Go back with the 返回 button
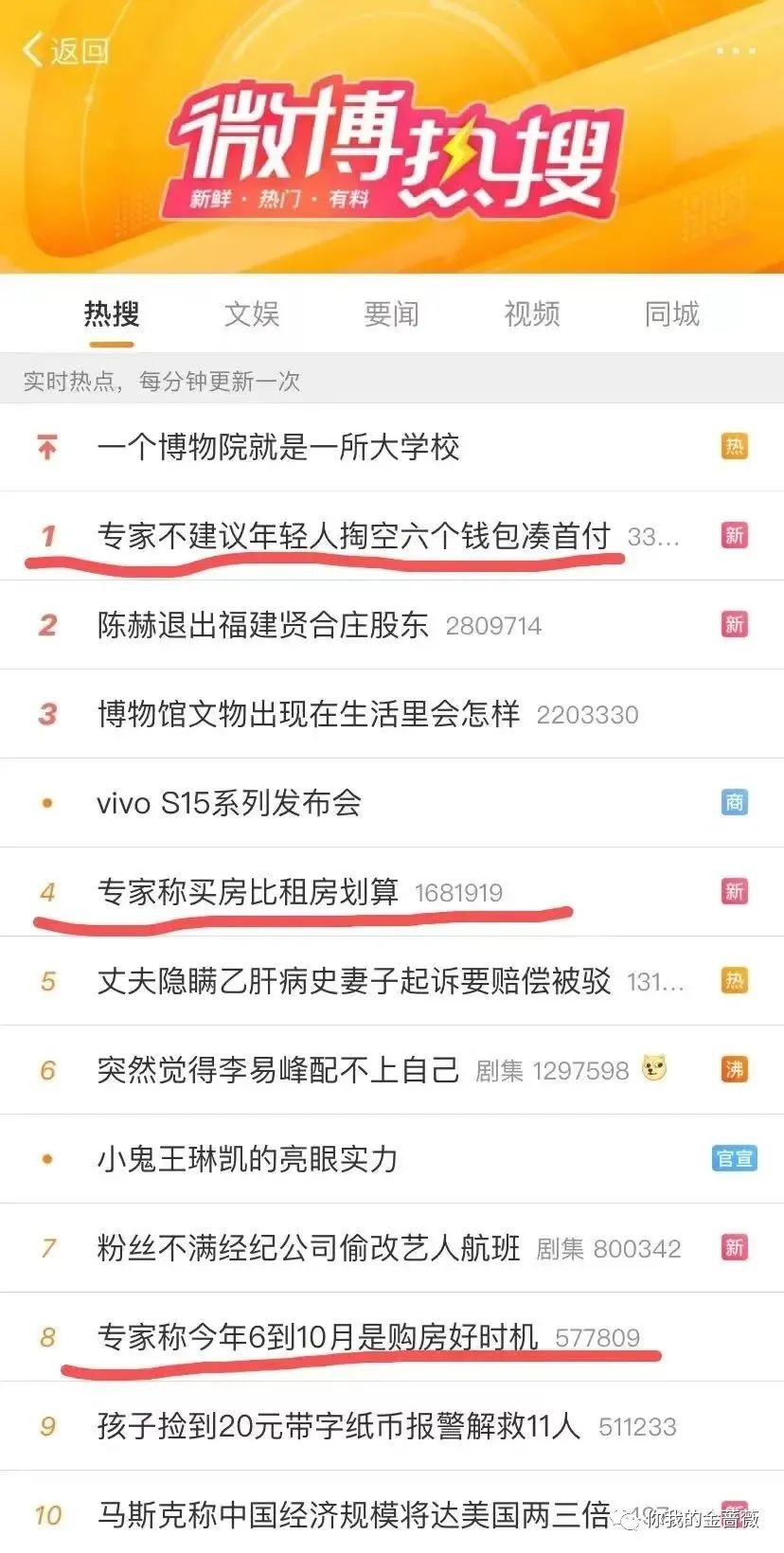784x1553 pixels. pos(66,50)
